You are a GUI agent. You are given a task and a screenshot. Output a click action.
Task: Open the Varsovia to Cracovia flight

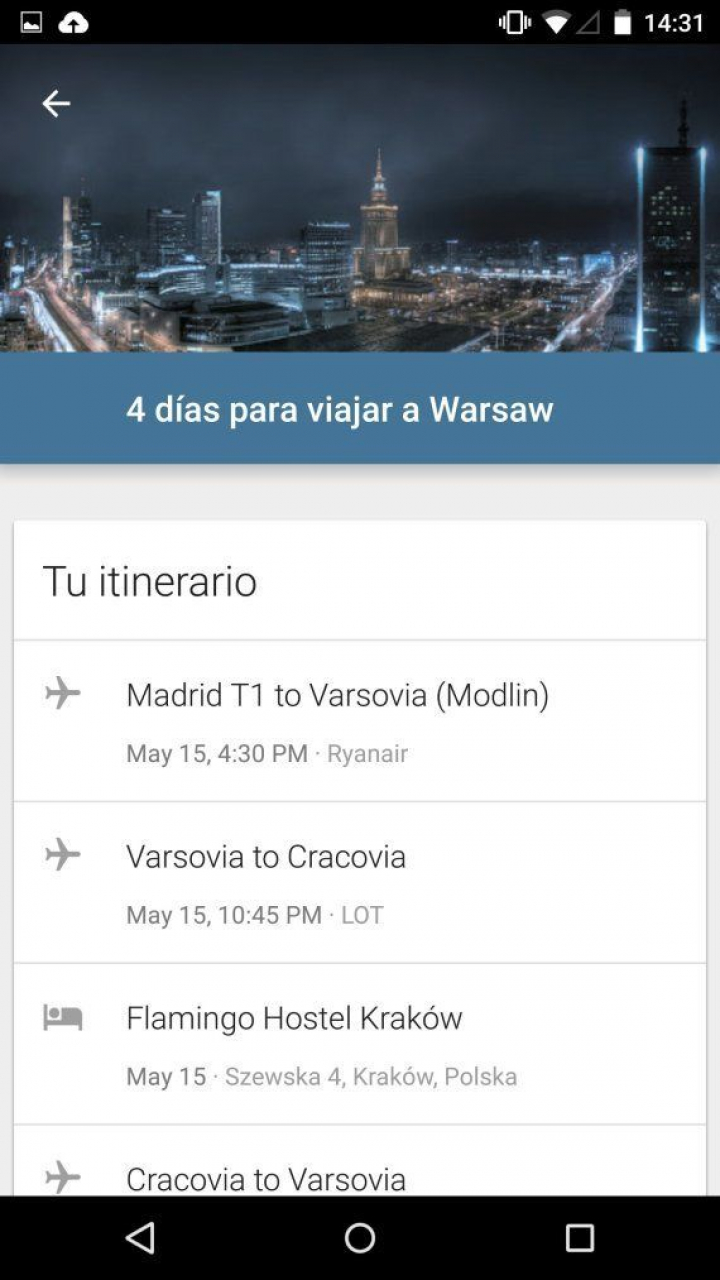point(360,882)
